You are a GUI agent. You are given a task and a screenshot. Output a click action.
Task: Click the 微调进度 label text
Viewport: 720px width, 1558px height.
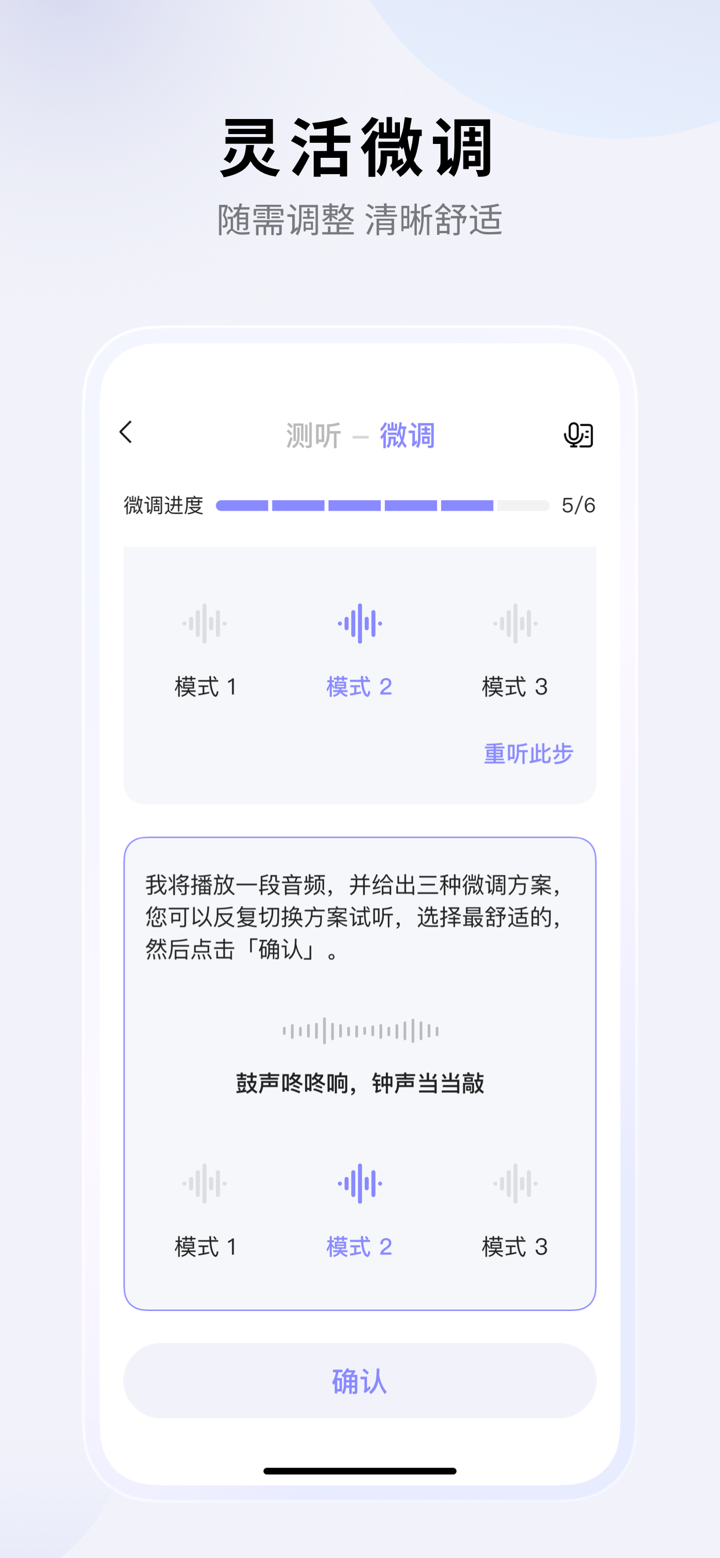point(162,506)
